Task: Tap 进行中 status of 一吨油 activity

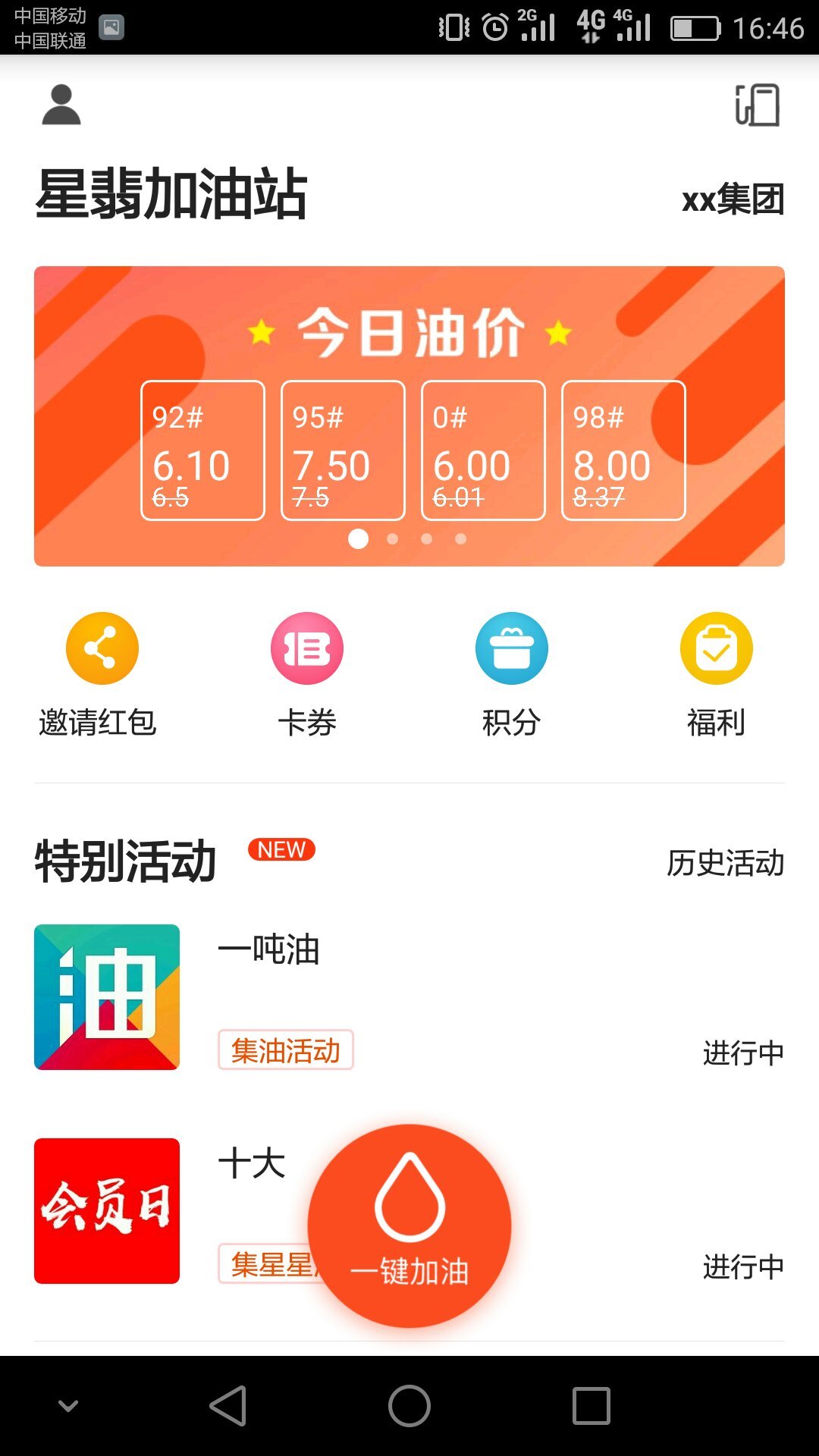Action: point(742,1053)
